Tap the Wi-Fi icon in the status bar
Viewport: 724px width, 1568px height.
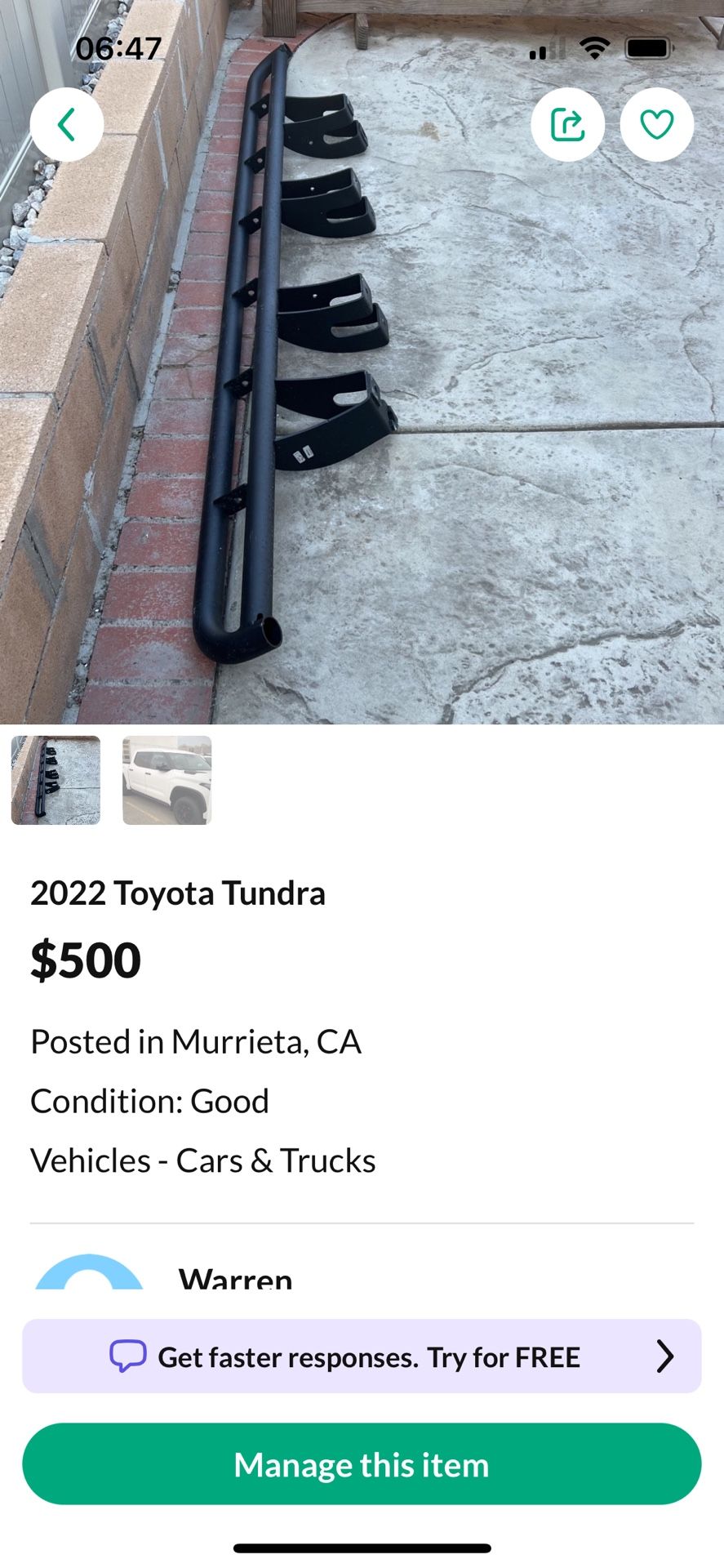[595, 49]
